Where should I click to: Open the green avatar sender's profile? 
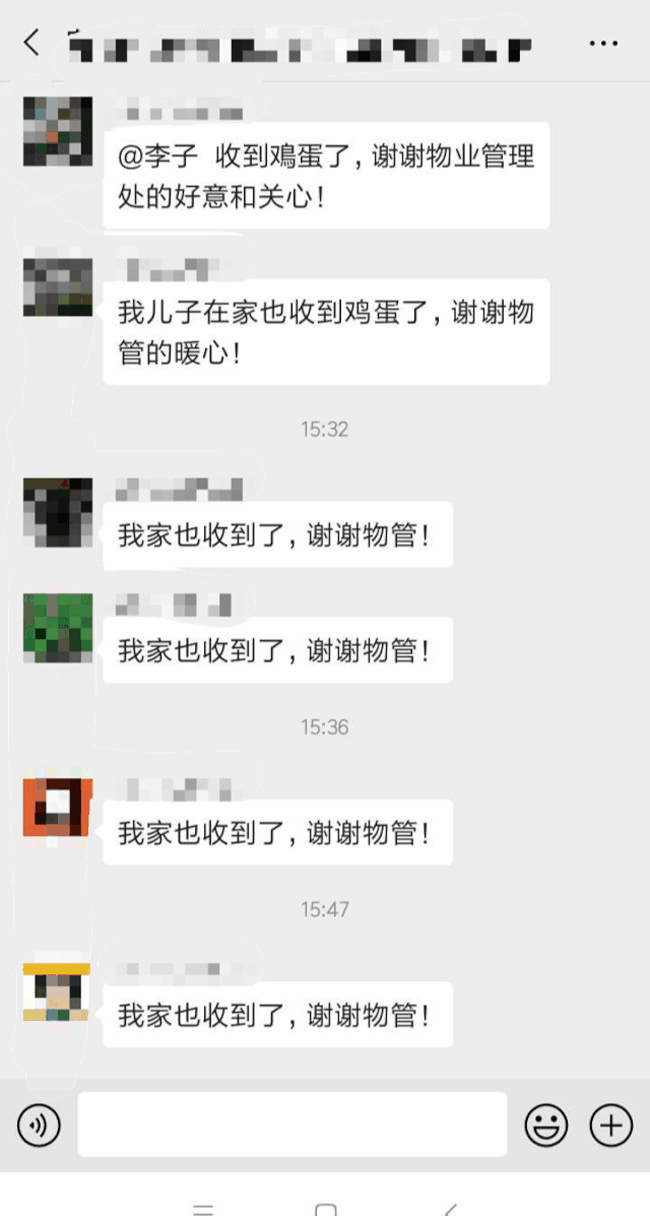click(57, 627)
